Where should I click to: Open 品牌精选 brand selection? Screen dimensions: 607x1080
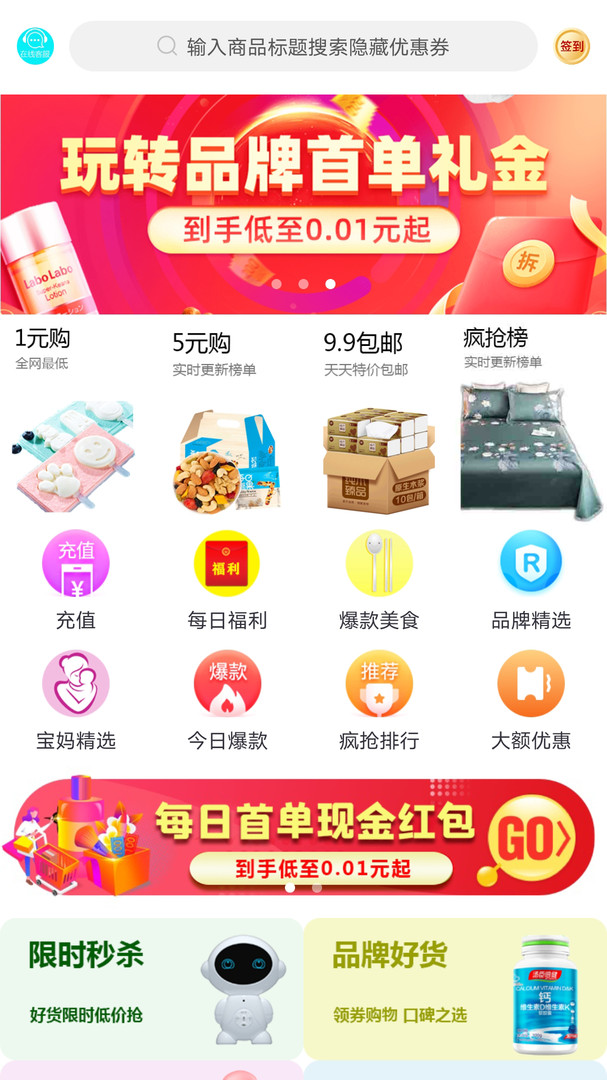531,580
